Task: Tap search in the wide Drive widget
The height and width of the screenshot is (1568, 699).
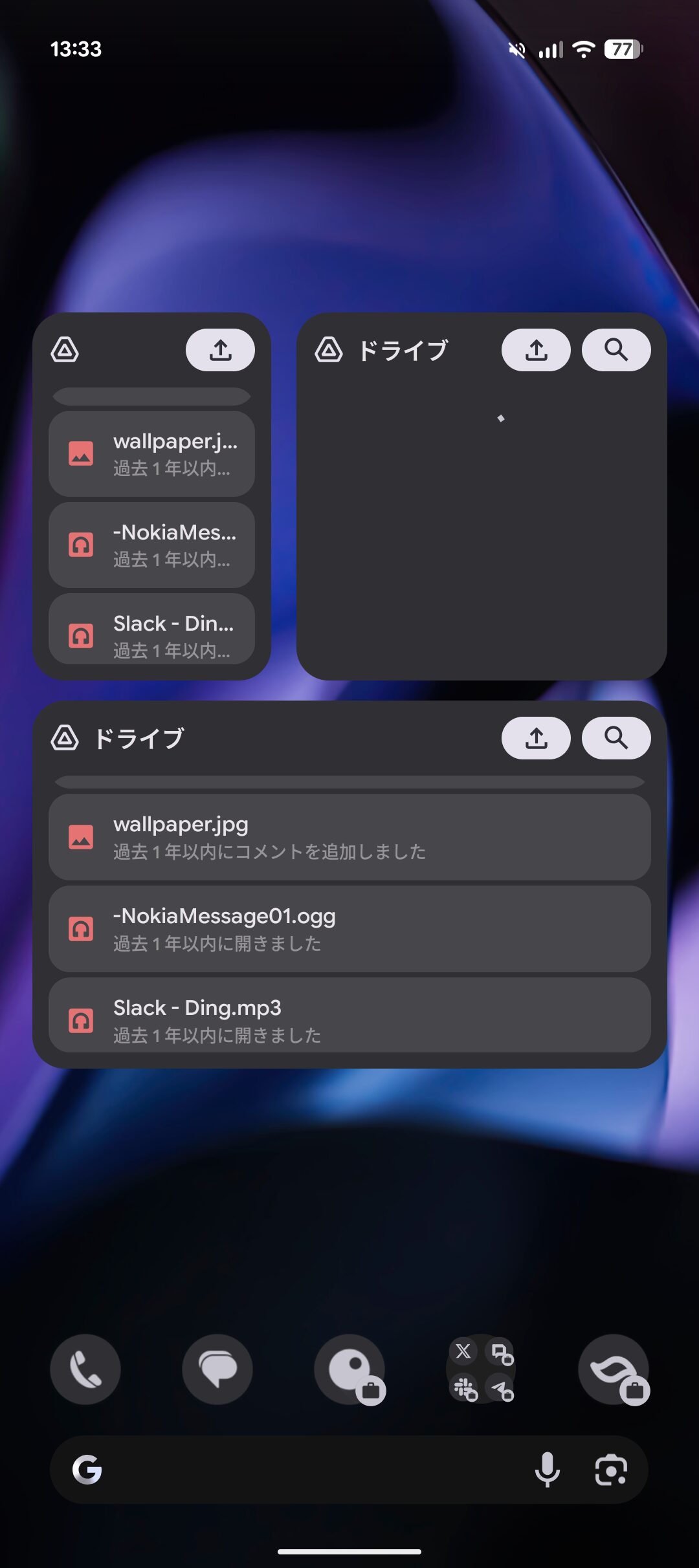Action: (616, 738)
